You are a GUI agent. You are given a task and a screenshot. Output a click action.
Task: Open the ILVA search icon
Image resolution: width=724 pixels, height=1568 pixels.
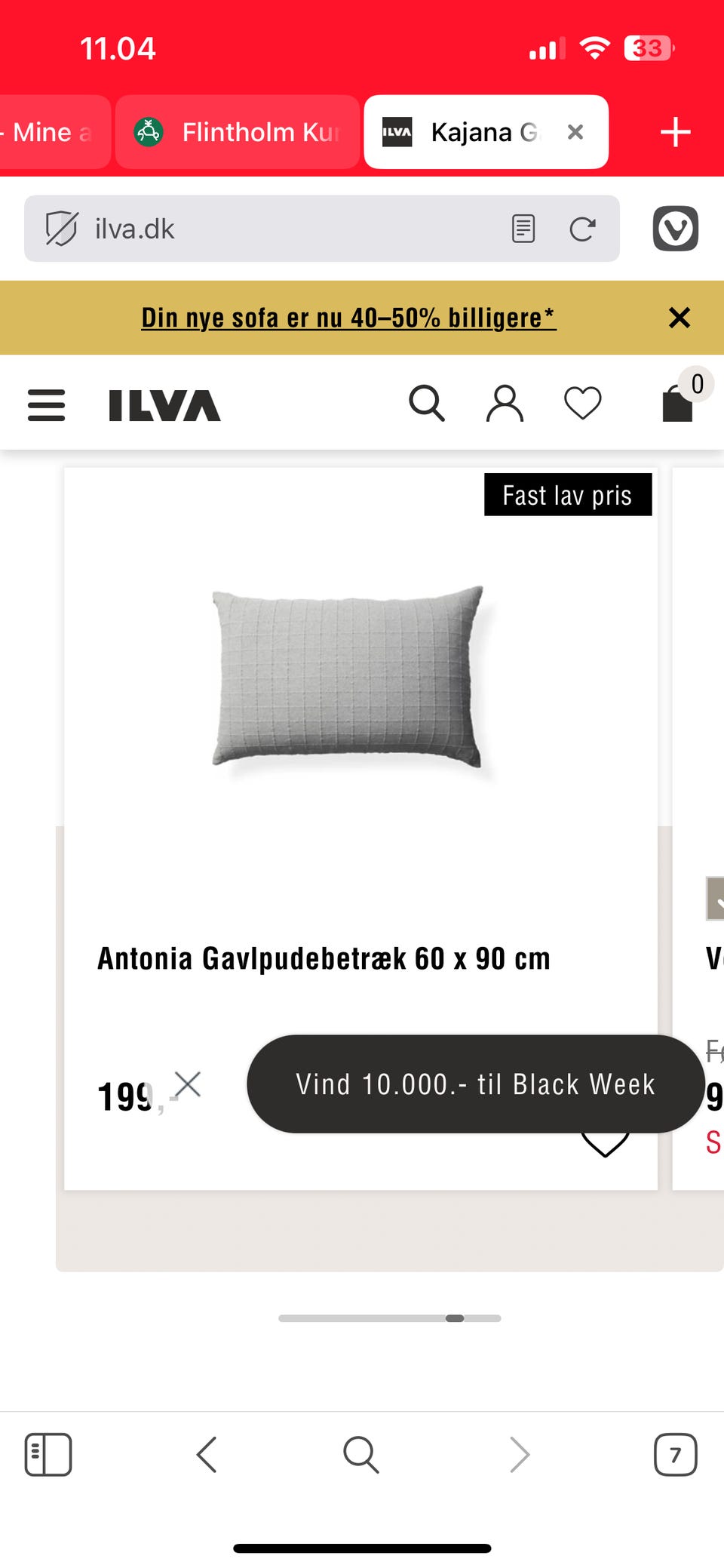427,404
